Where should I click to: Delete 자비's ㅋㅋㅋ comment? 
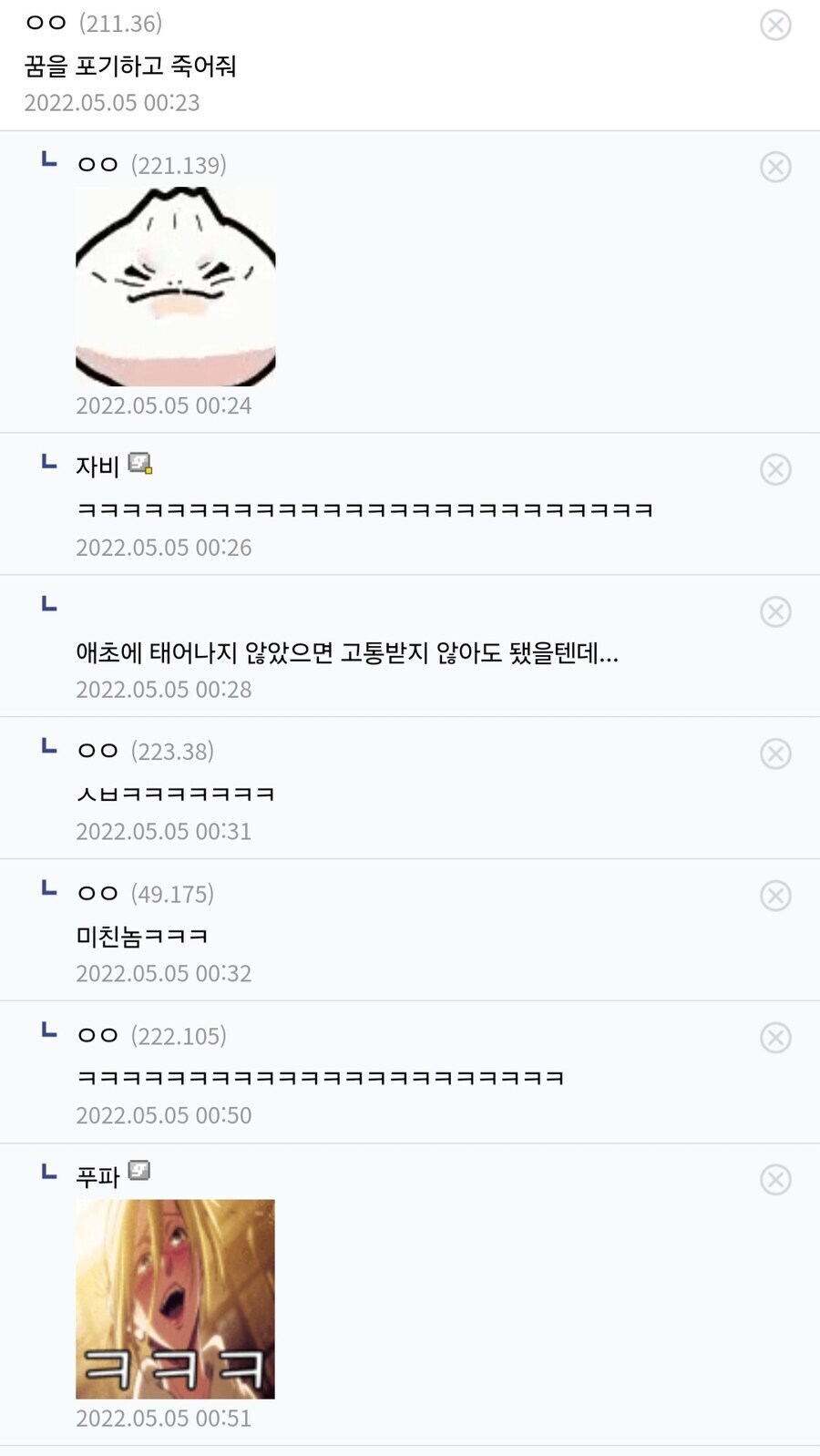[x=775, y=469]
